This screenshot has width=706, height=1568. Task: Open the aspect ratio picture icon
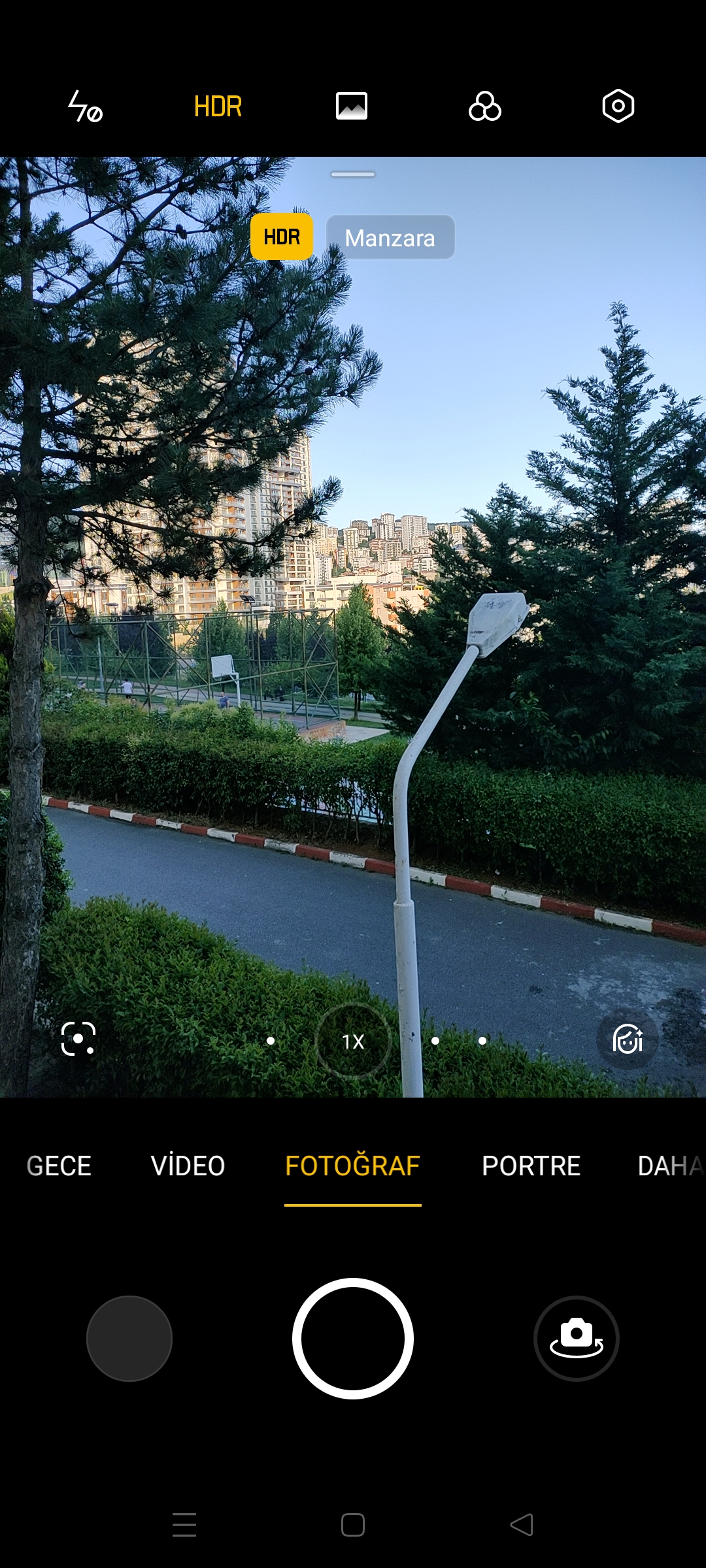click(352, 106)
